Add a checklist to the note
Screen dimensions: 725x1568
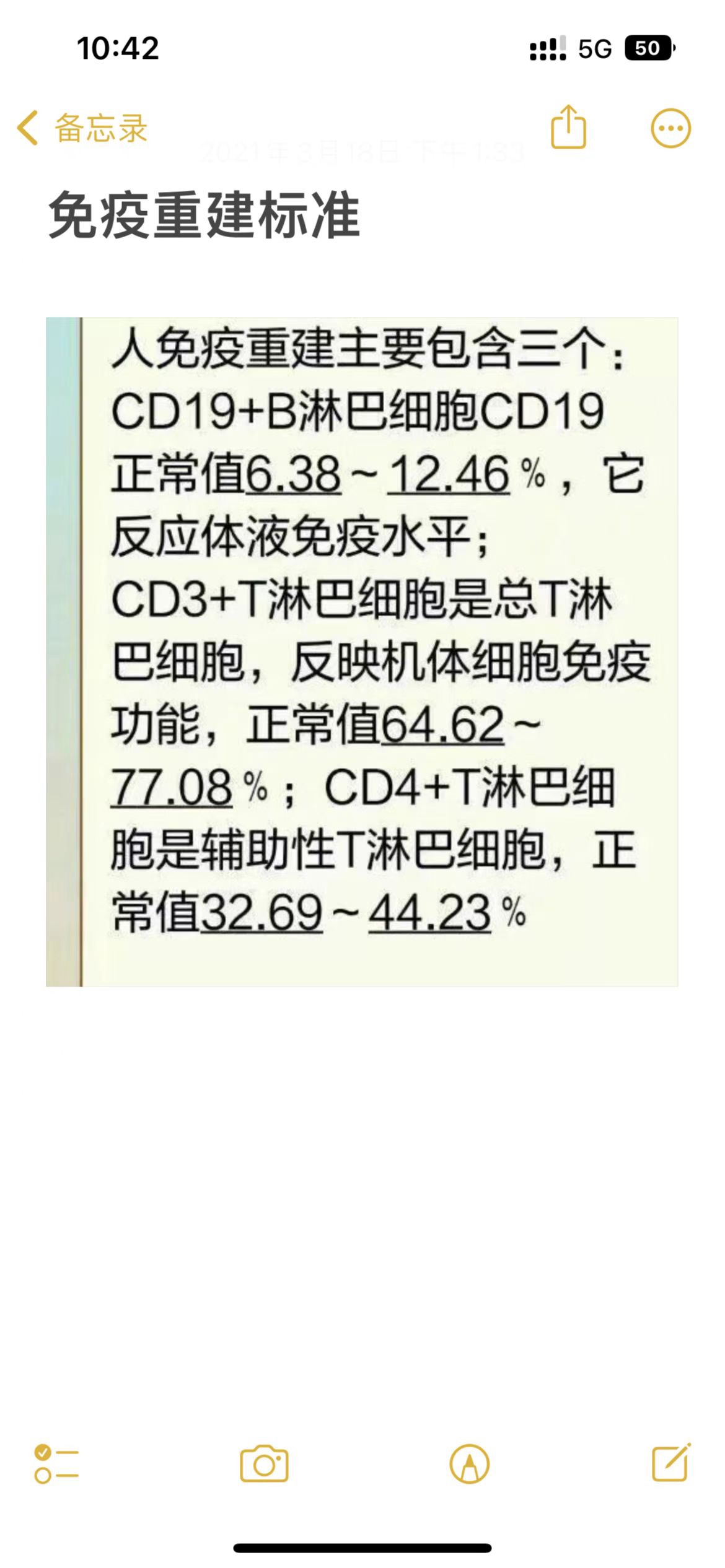click(56, 1464)
